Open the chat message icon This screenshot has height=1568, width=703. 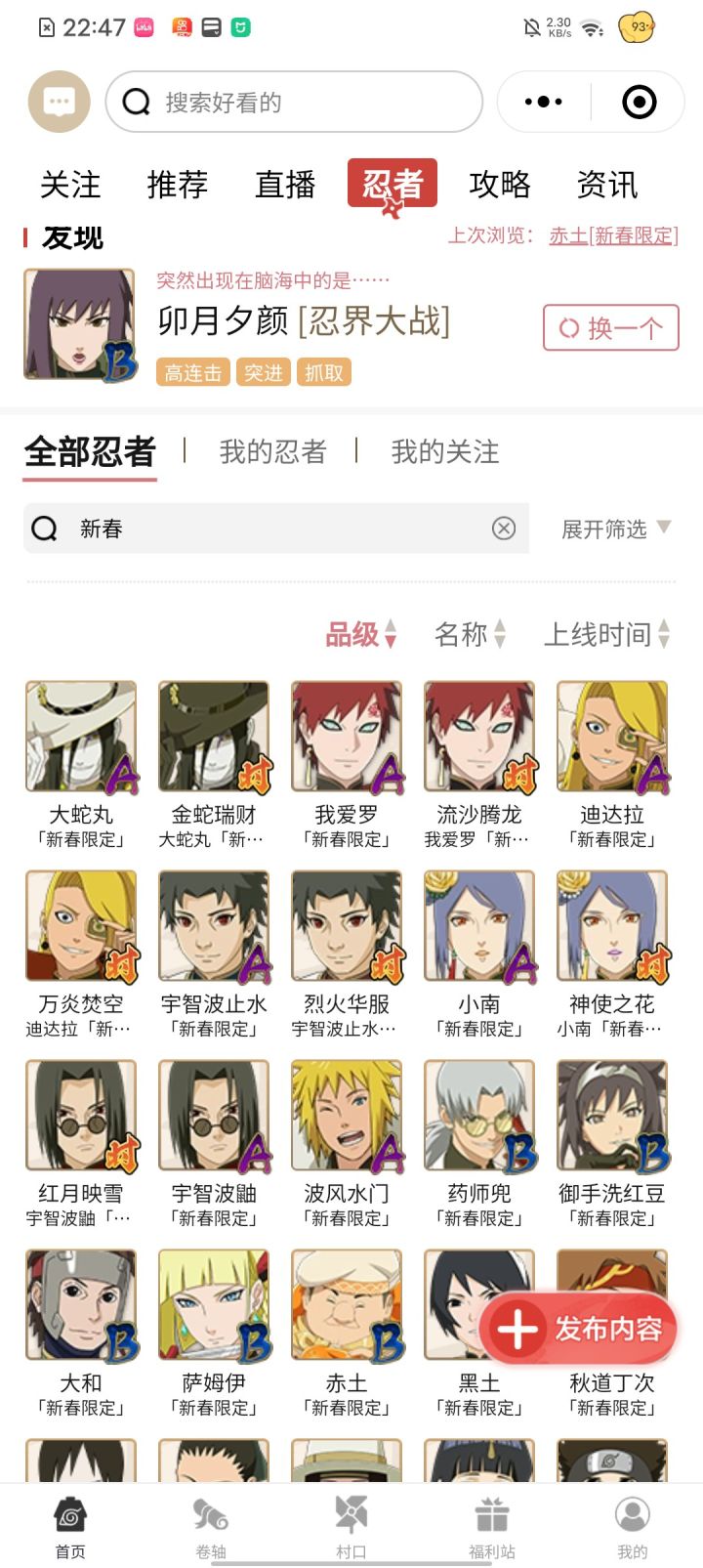60,102
